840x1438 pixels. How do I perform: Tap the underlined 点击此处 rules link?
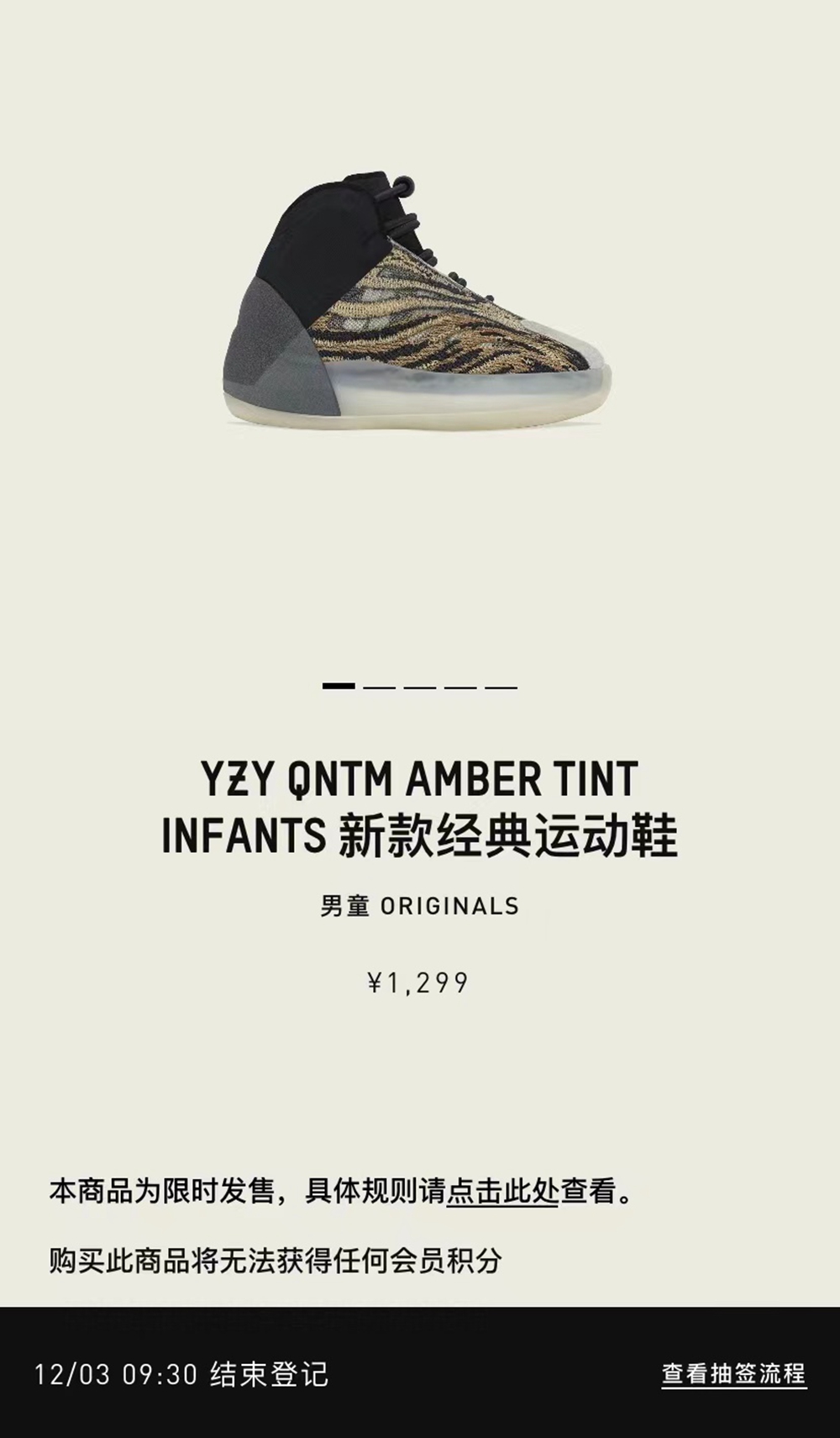point(502,1191)
